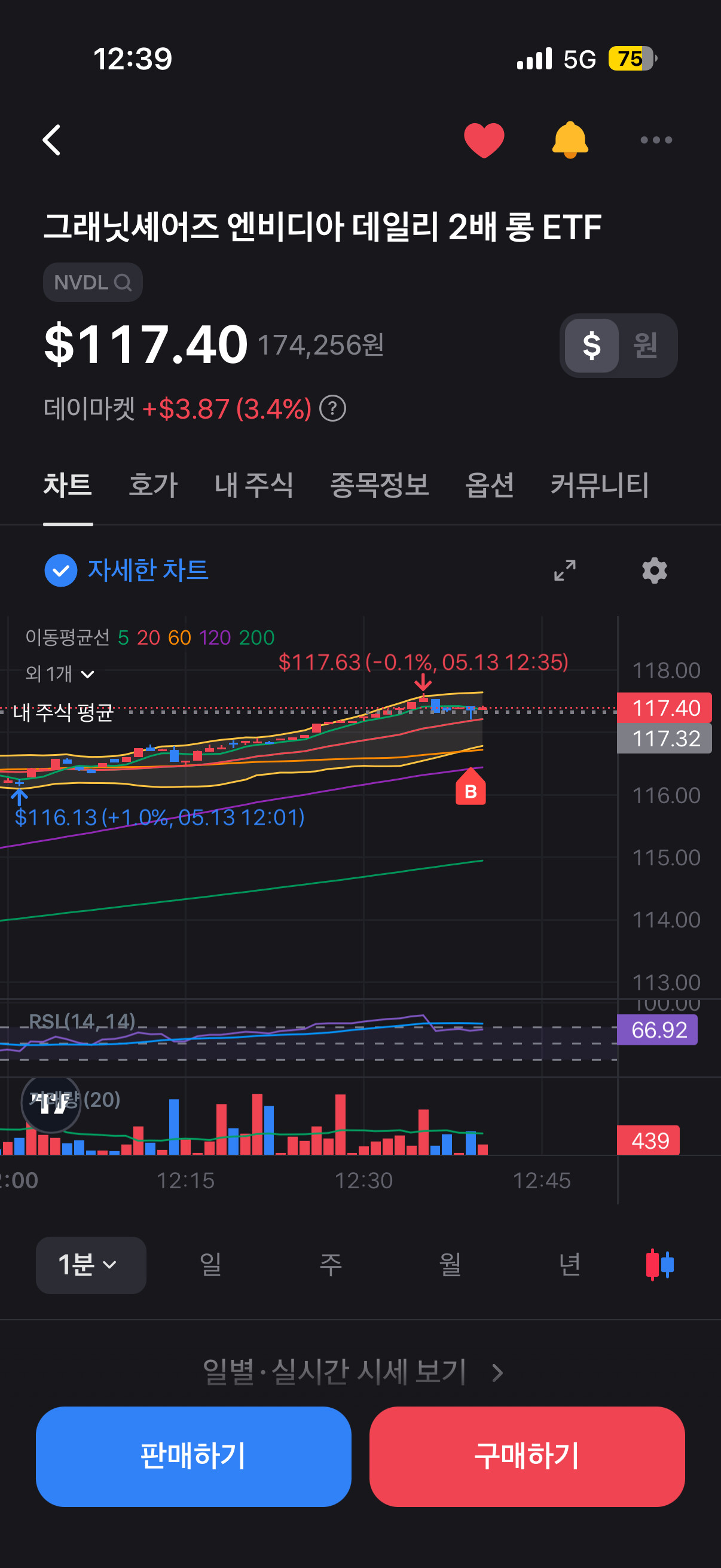Go back using the top-left arrow
This screenshot has height=1568, width=721.
point(52,141)
